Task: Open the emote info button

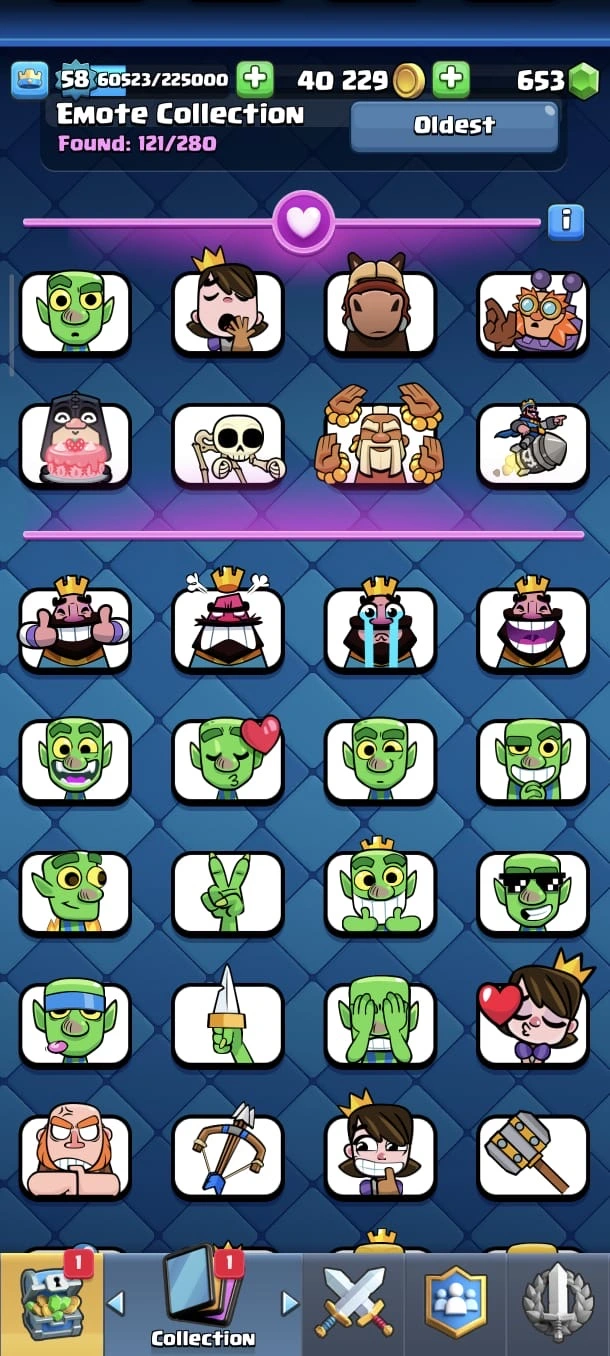Action: (565, 220)
